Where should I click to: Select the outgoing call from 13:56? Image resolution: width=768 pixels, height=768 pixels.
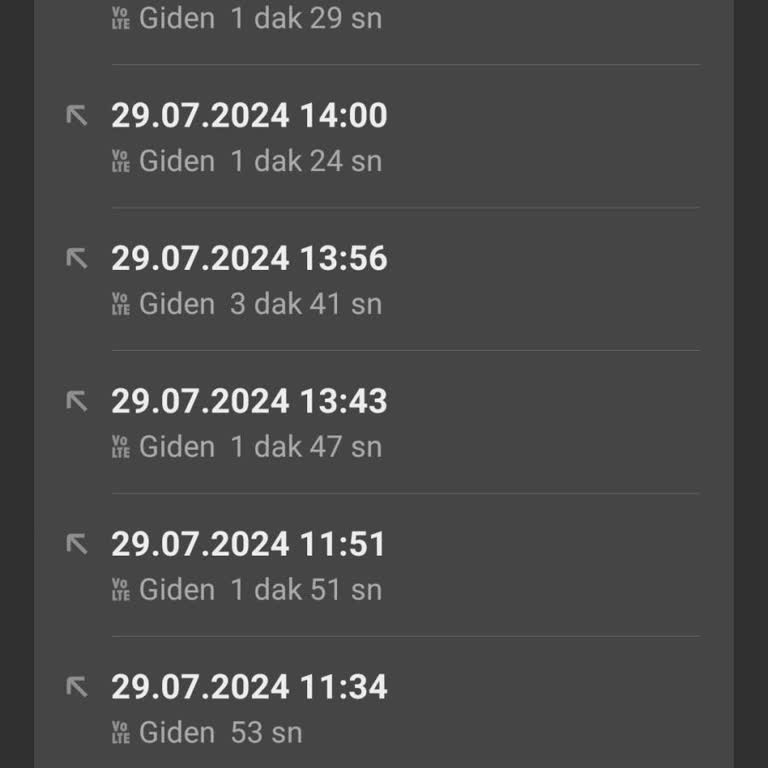[x=250, y=280]
